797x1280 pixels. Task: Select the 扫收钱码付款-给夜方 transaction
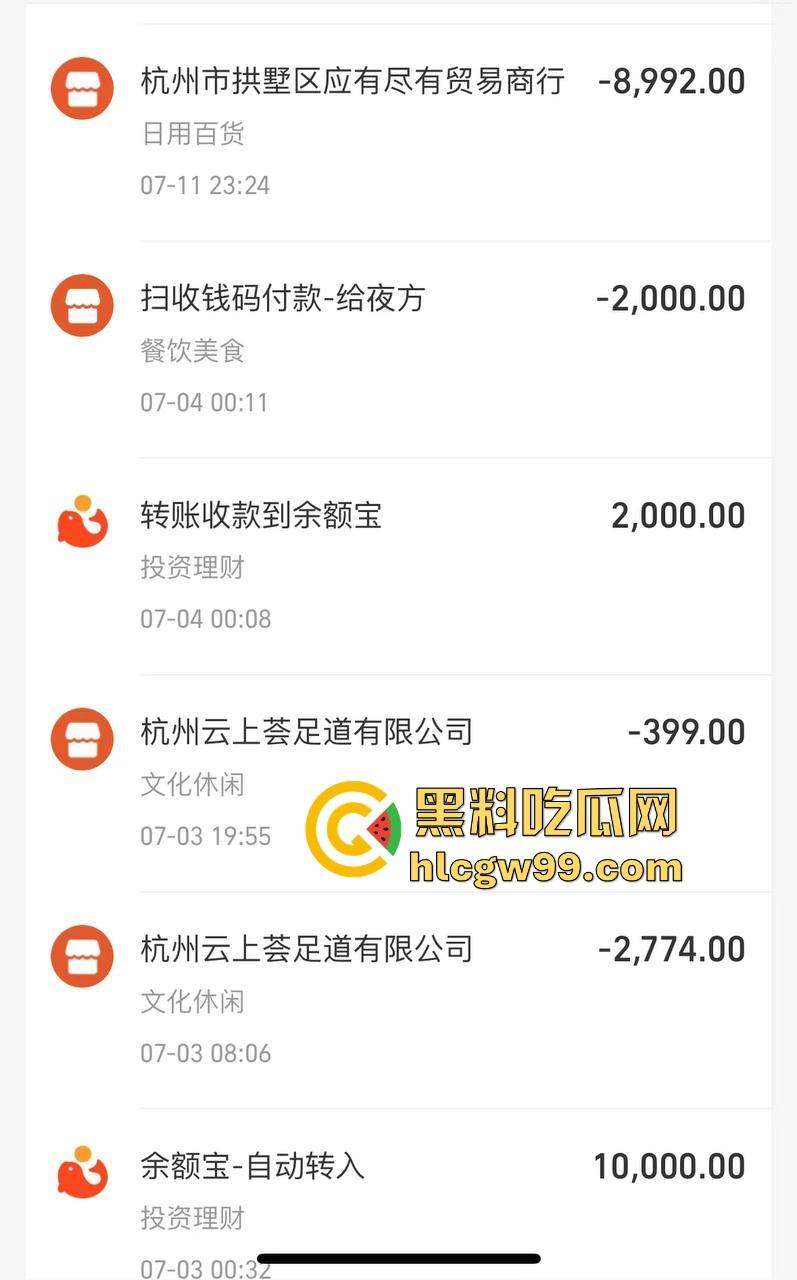click(x=280, y=298)
